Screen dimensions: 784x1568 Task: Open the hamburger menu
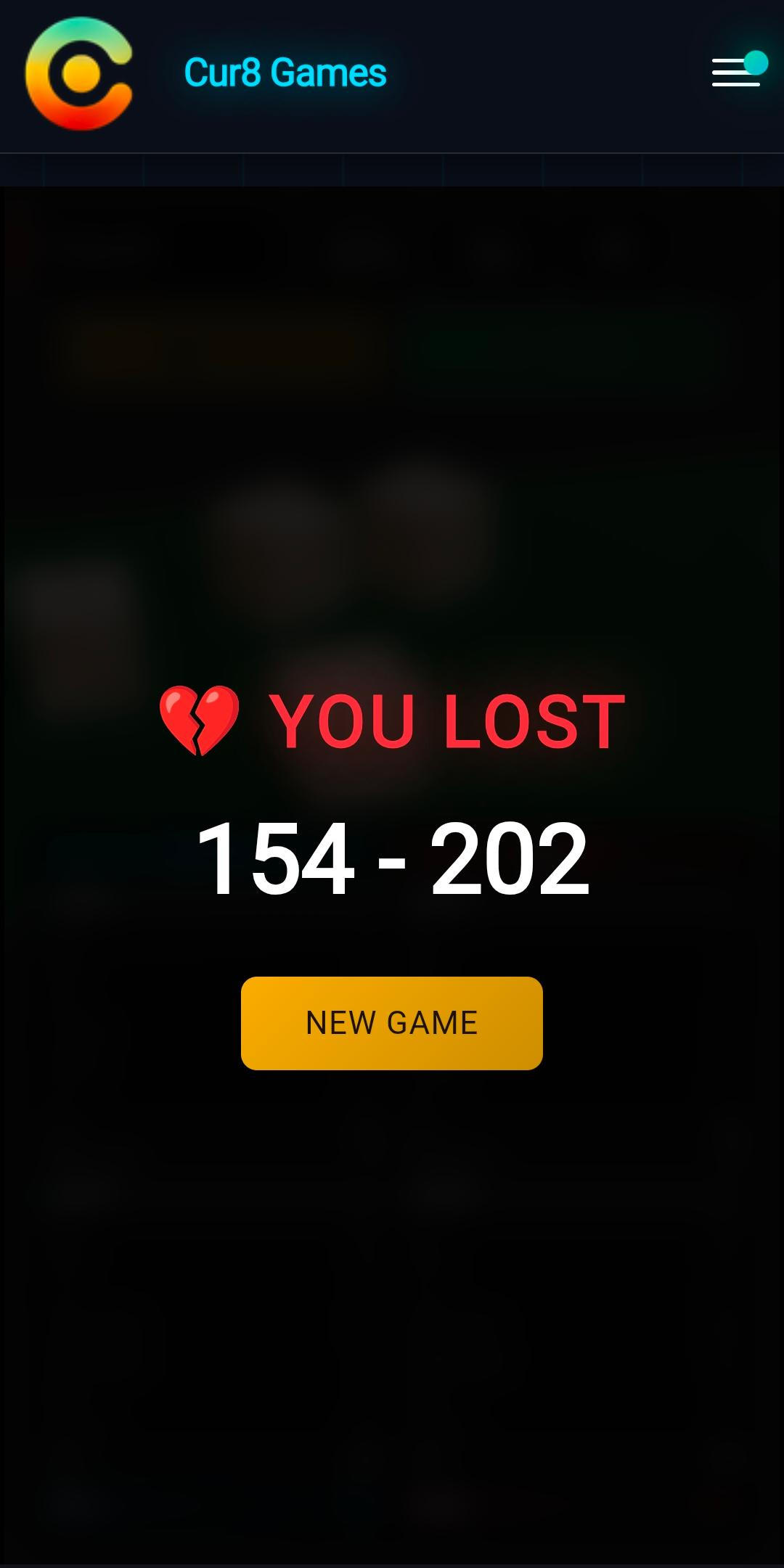tap(736, 73)
